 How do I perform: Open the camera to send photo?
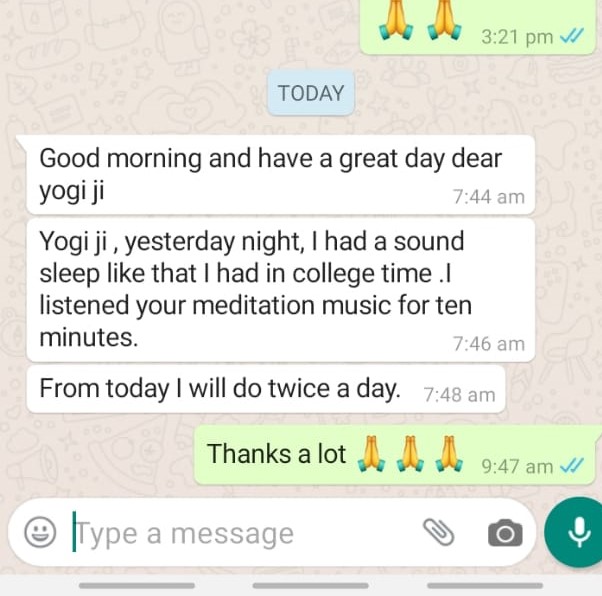coord(505,533)
